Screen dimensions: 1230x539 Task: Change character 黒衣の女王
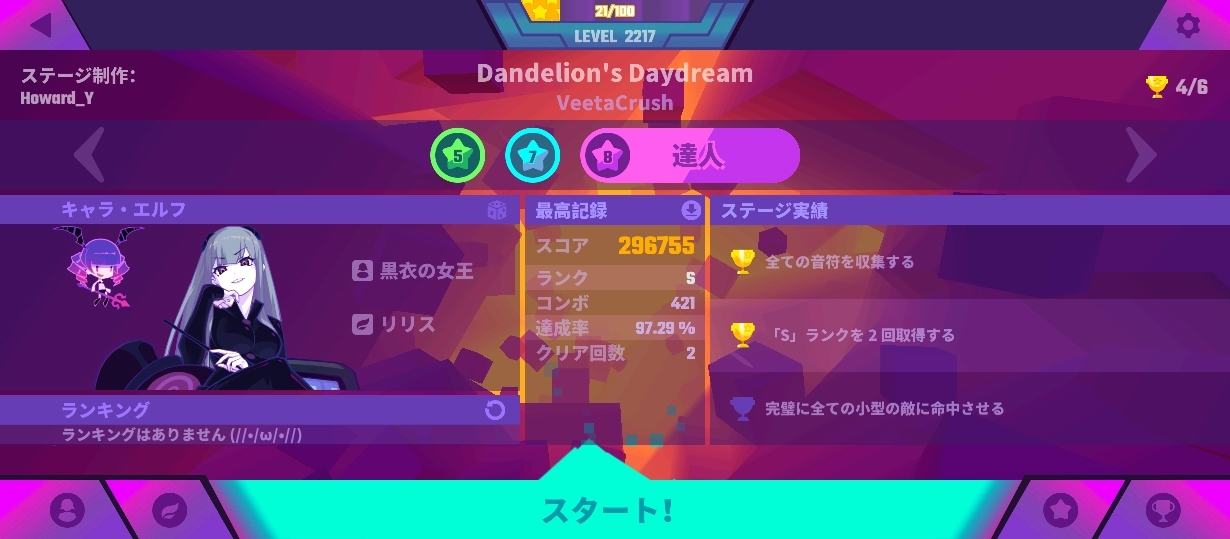(x=414, y=271)
